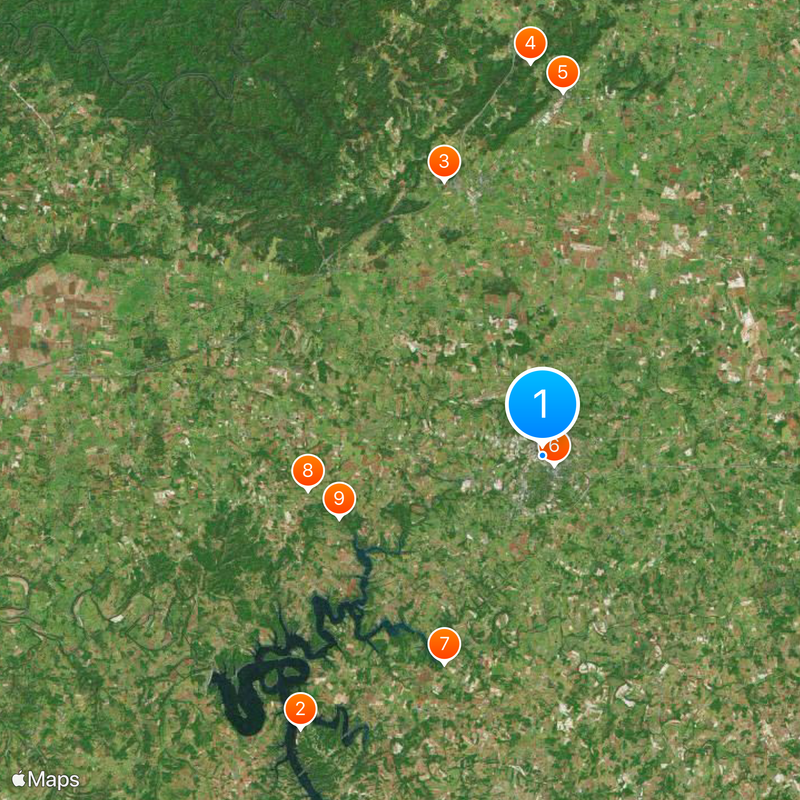
Task: Select the large blue pin numbered 1
Action: pos(542,404)
